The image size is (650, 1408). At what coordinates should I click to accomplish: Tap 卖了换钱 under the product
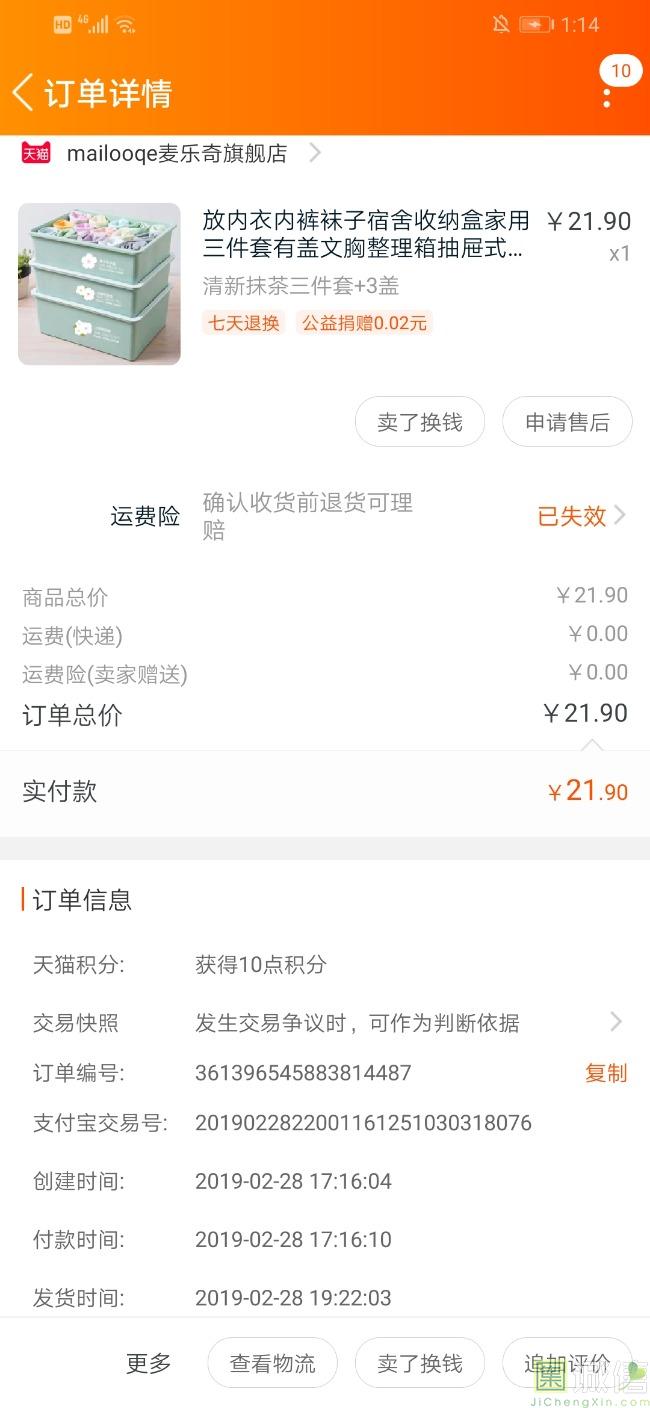pos(420,422)
